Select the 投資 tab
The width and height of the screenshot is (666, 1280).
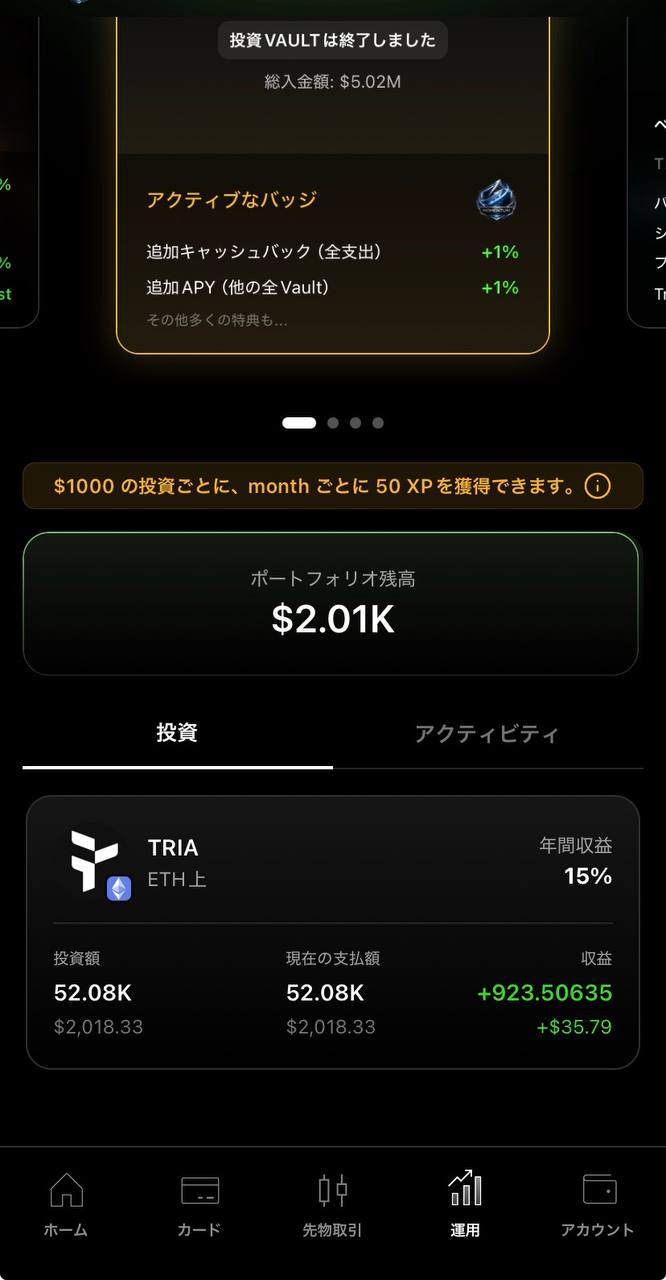(x=177, y=733)
